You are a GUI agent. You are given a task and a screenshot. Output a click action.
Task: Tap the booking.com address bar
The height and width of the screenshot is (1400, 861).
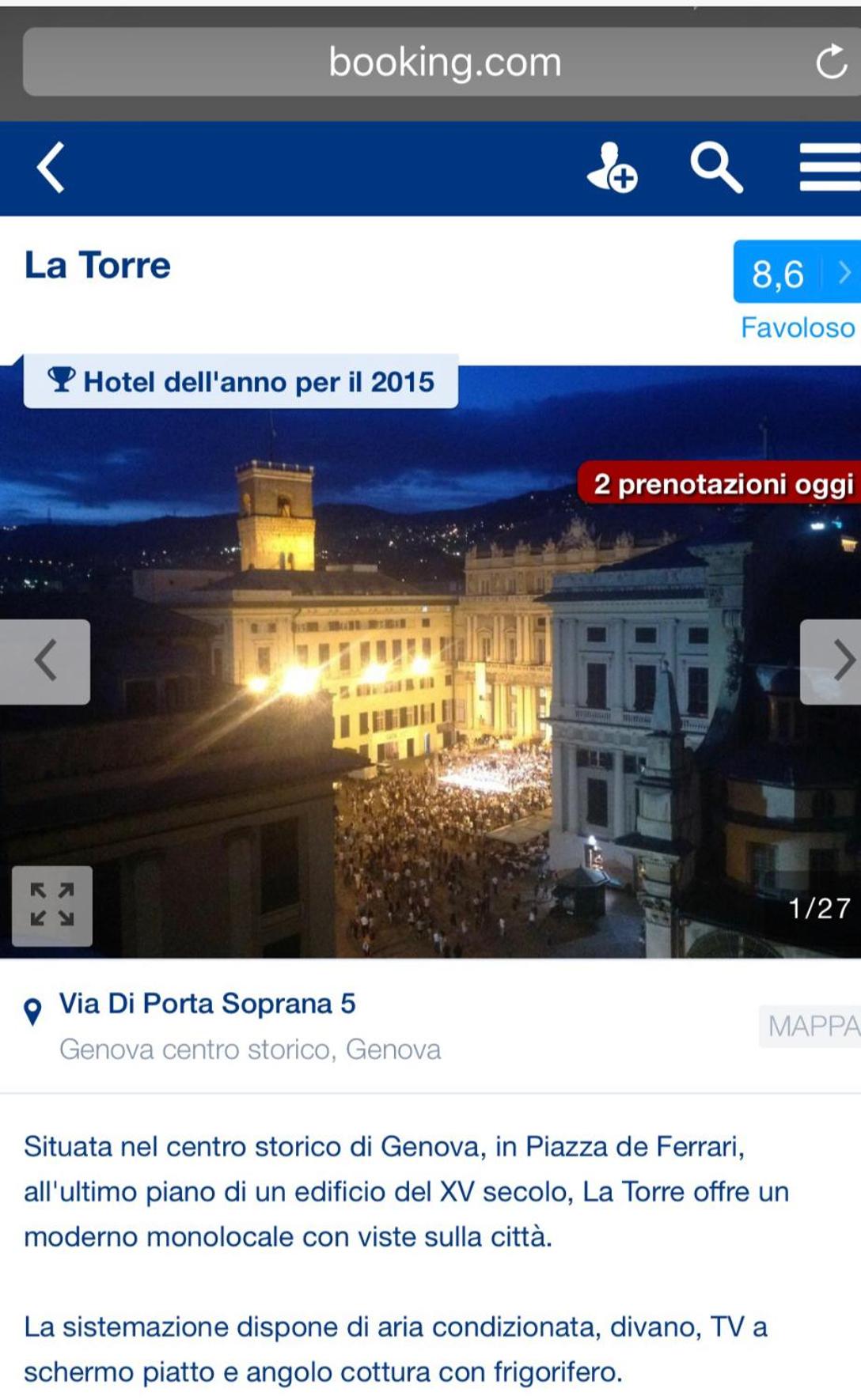pos(442,62)
